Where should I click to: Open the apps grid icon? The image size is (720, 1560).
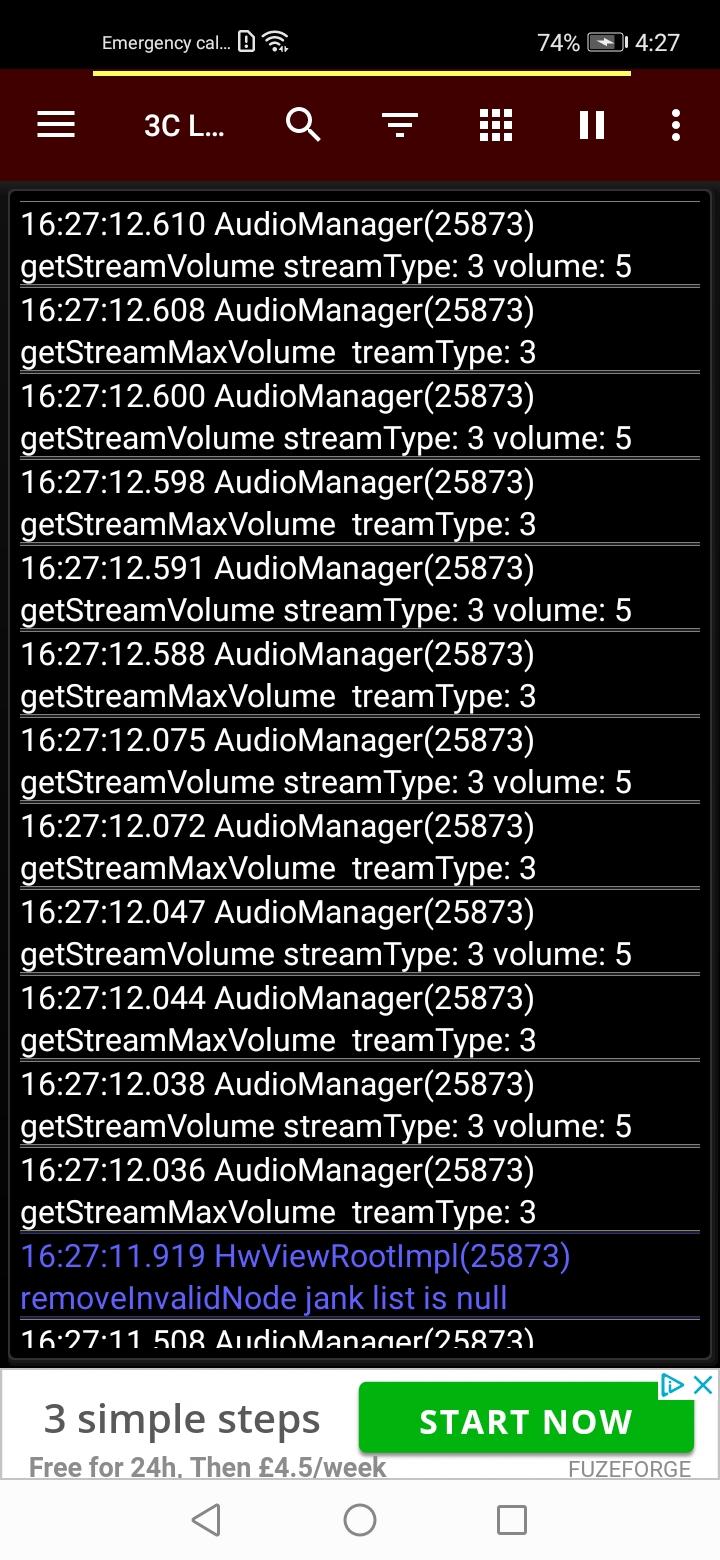pyautogui.click(x=496, y=125)
